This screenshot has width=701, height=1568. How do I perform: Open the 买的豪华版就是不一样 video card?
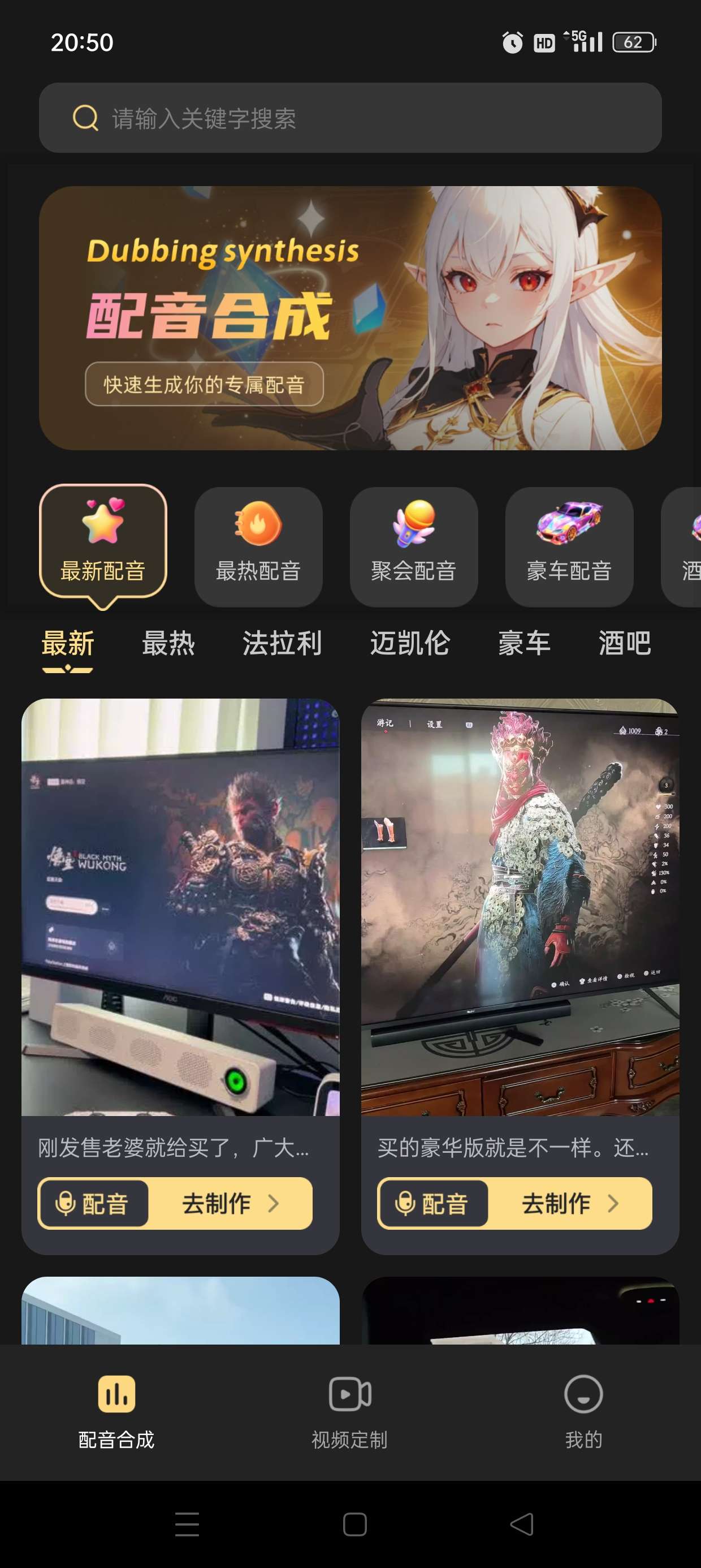(x=520, y=907)
